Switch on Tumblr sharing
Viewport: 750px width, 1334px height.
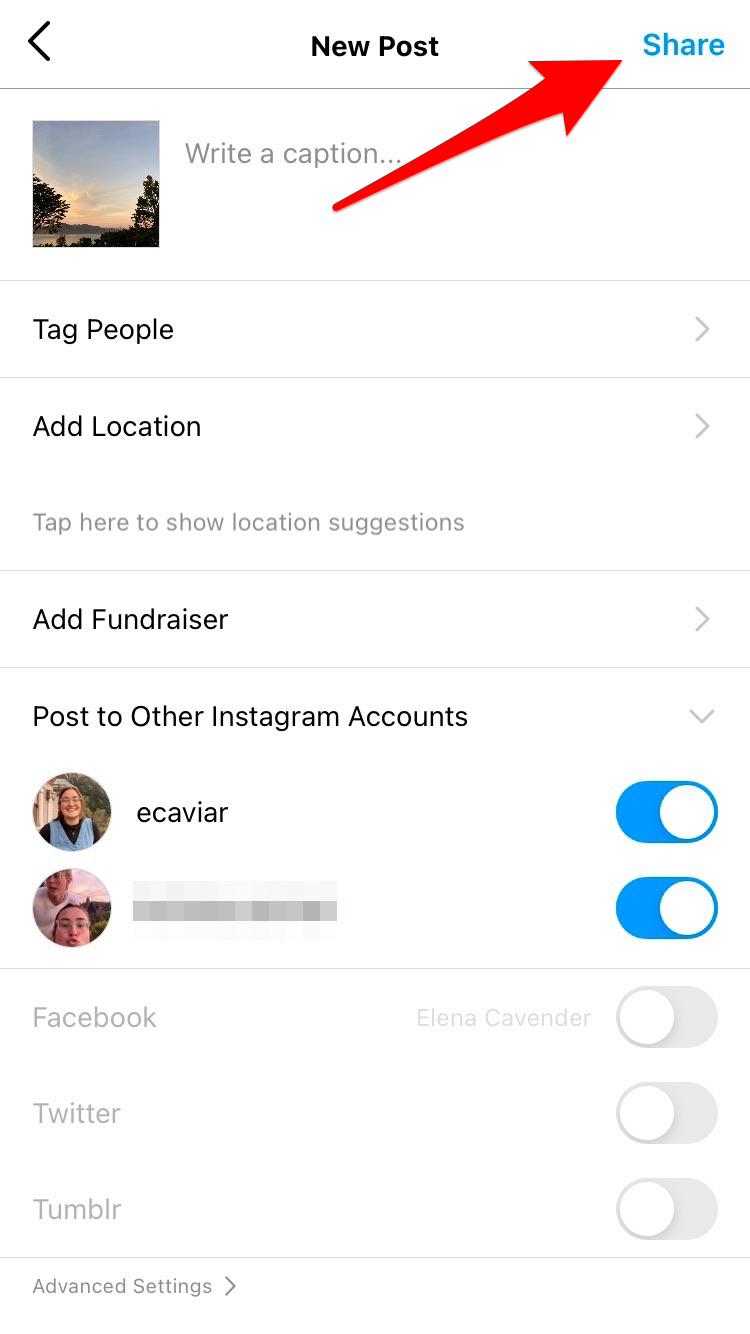(666, 1209)
